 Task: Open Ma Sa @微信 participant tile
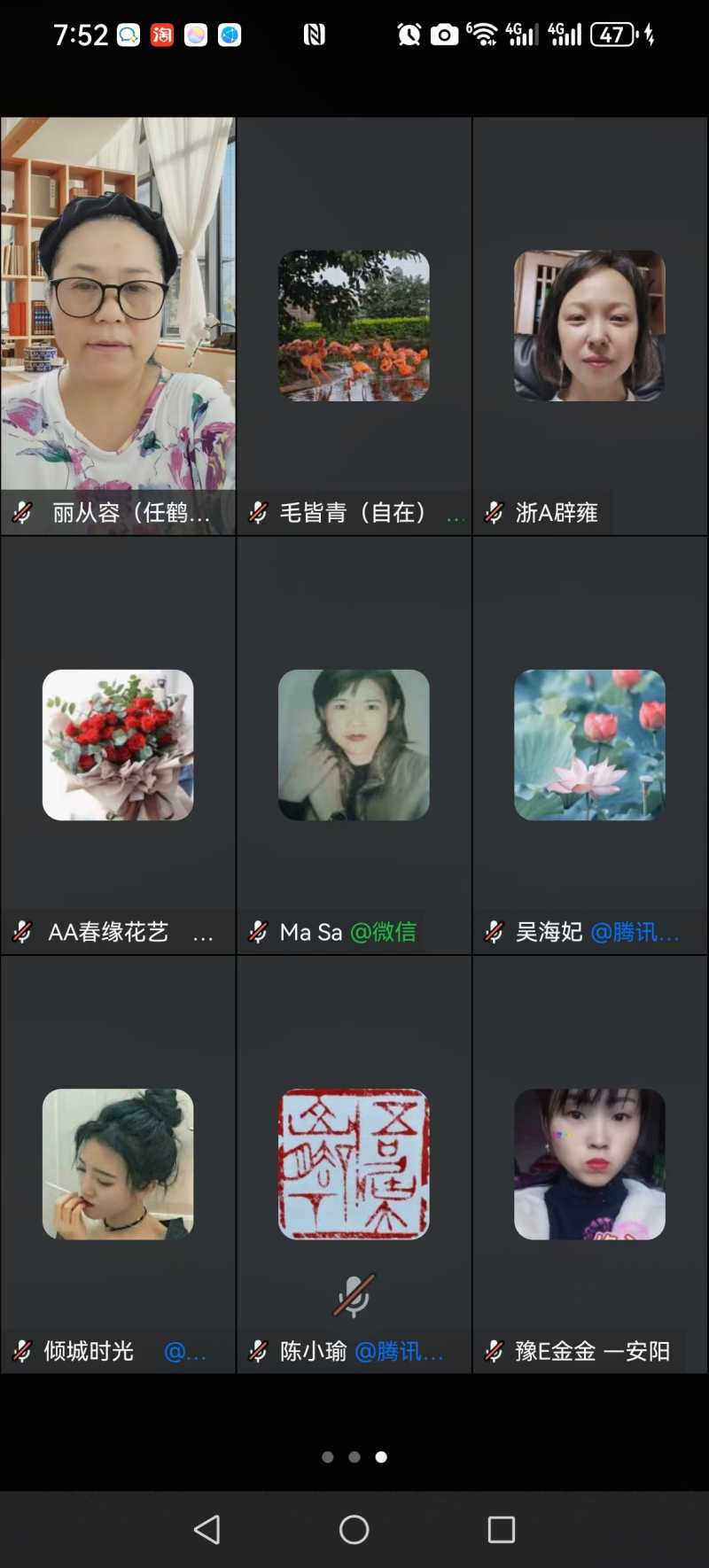point(354,745)
